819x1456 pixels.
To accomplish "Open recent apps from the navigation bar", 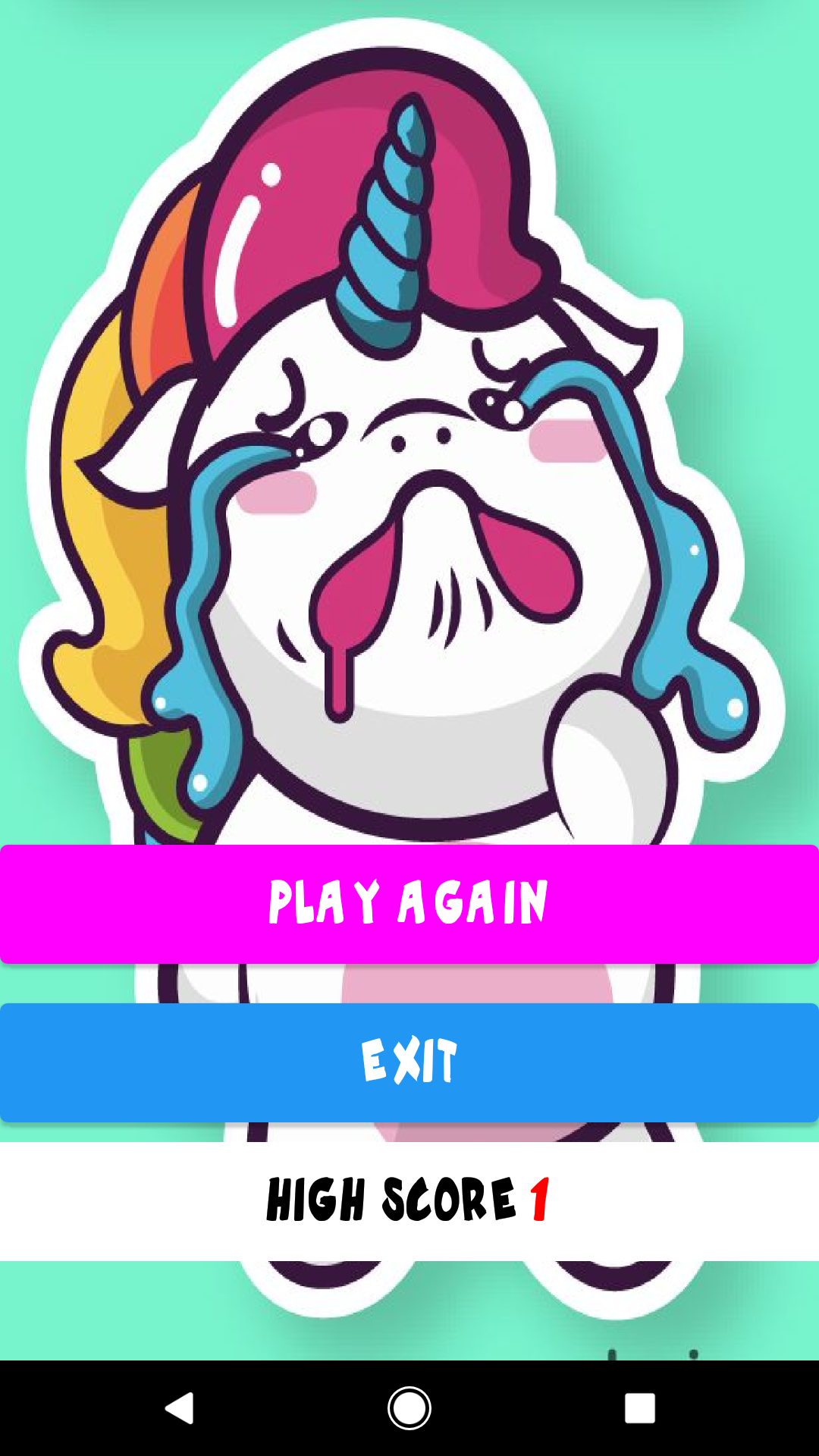I will tap(639, 1408).
